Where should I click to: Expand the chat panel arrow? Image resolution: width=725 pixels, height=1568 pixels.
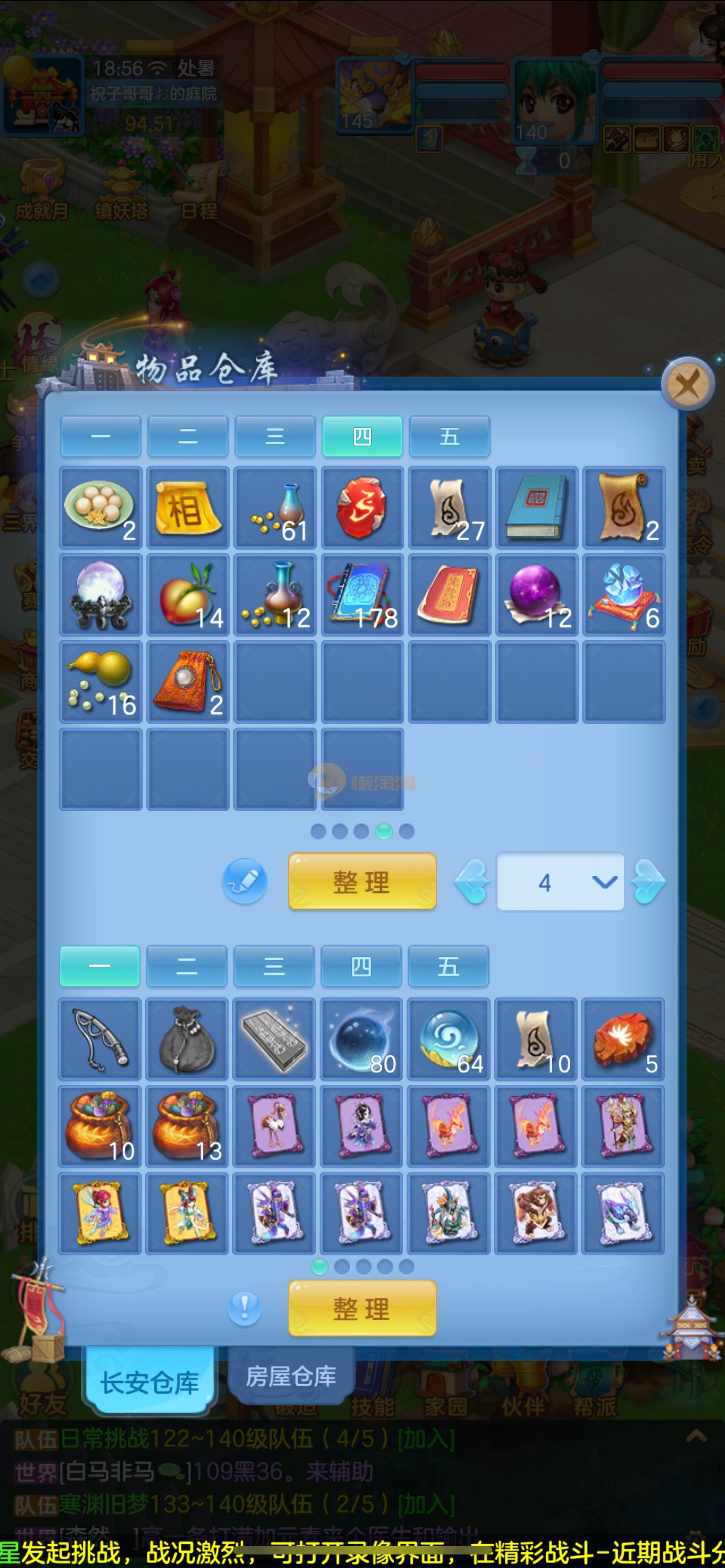[696, 1436]
